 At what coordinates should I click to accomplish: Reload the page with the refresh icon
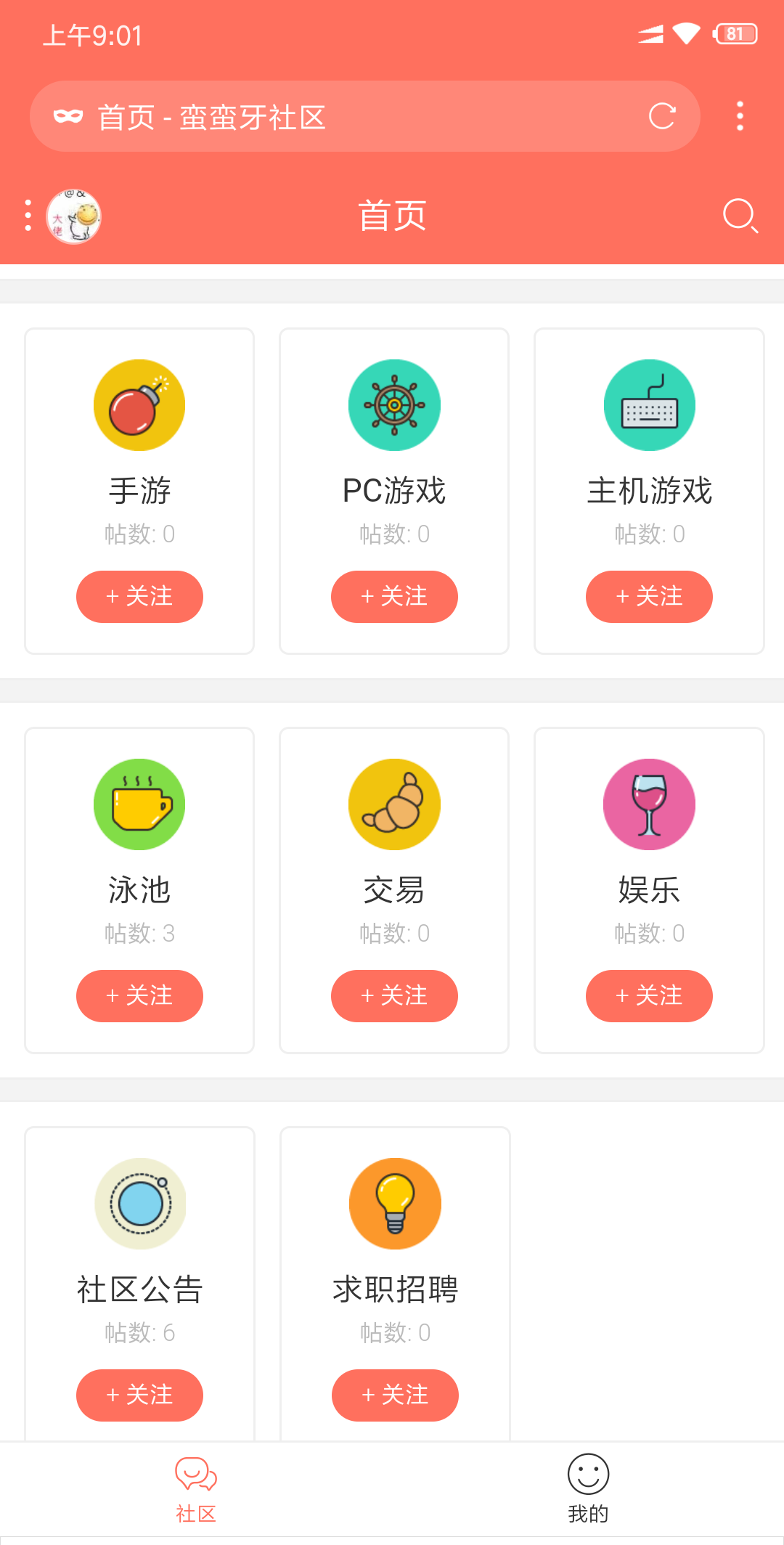pos(662,116)
